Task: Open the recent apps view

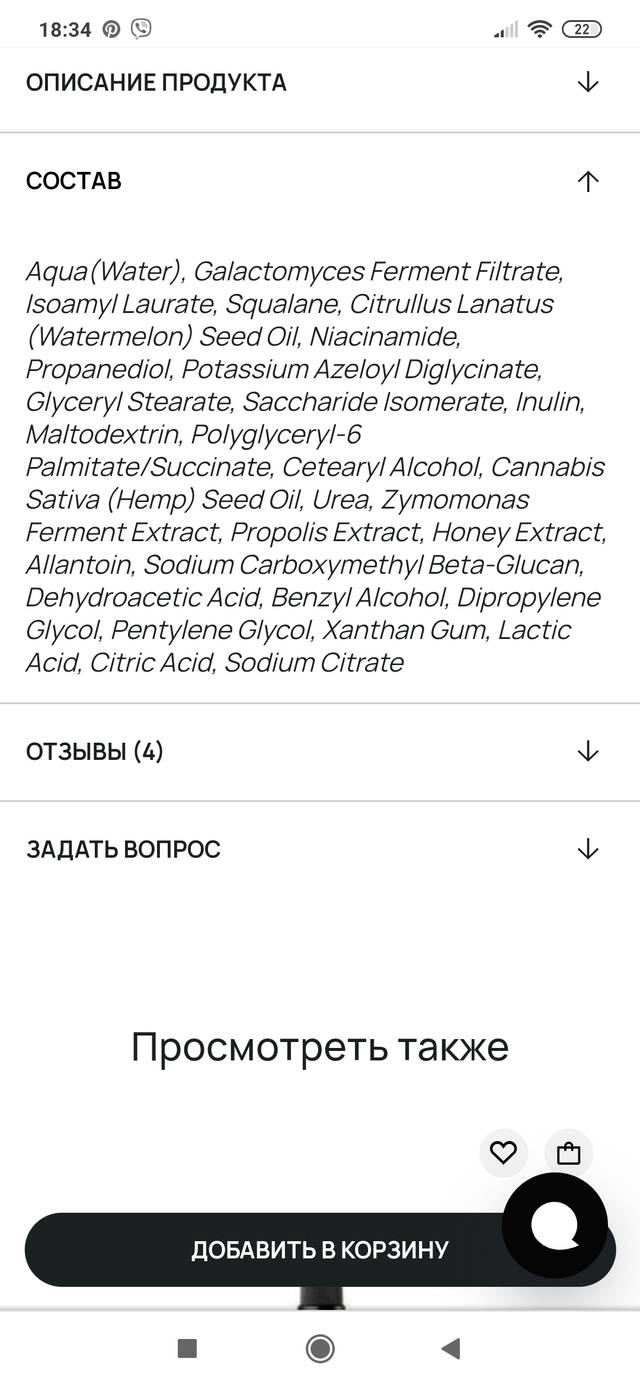Action: click(x=187, y=1349)
